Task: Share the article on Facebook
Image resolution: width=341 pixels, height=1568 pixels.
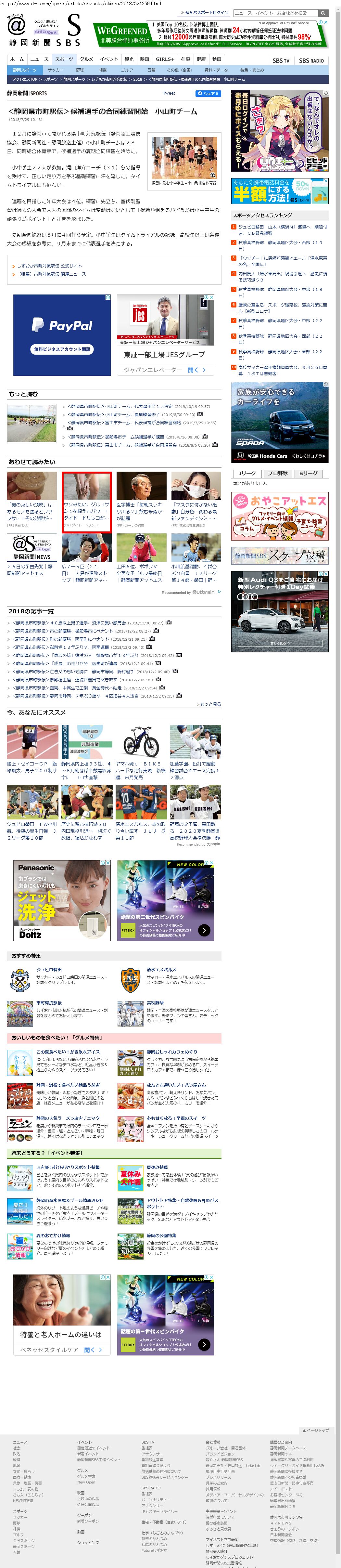Action: coord(208,93)
